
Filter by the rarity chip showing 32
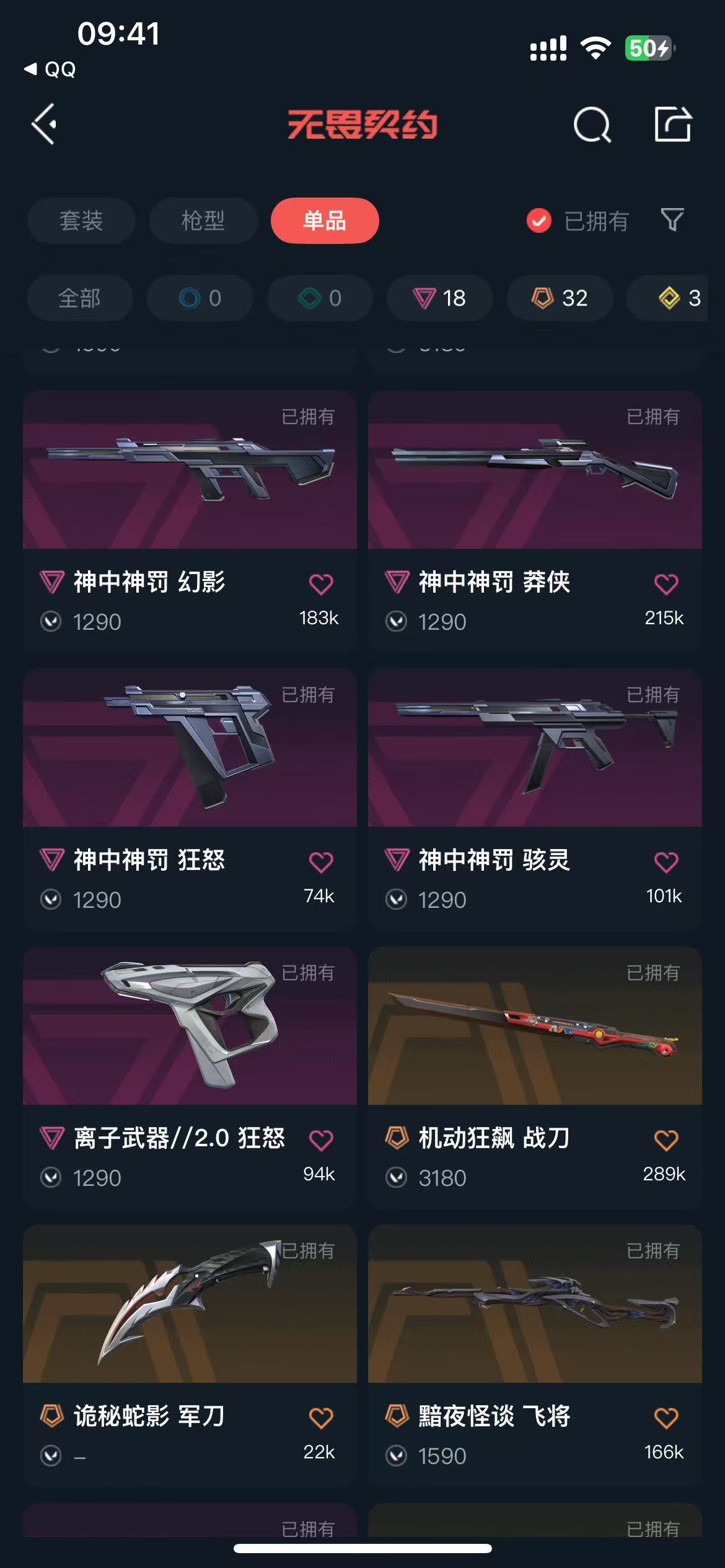click(560, 298)
